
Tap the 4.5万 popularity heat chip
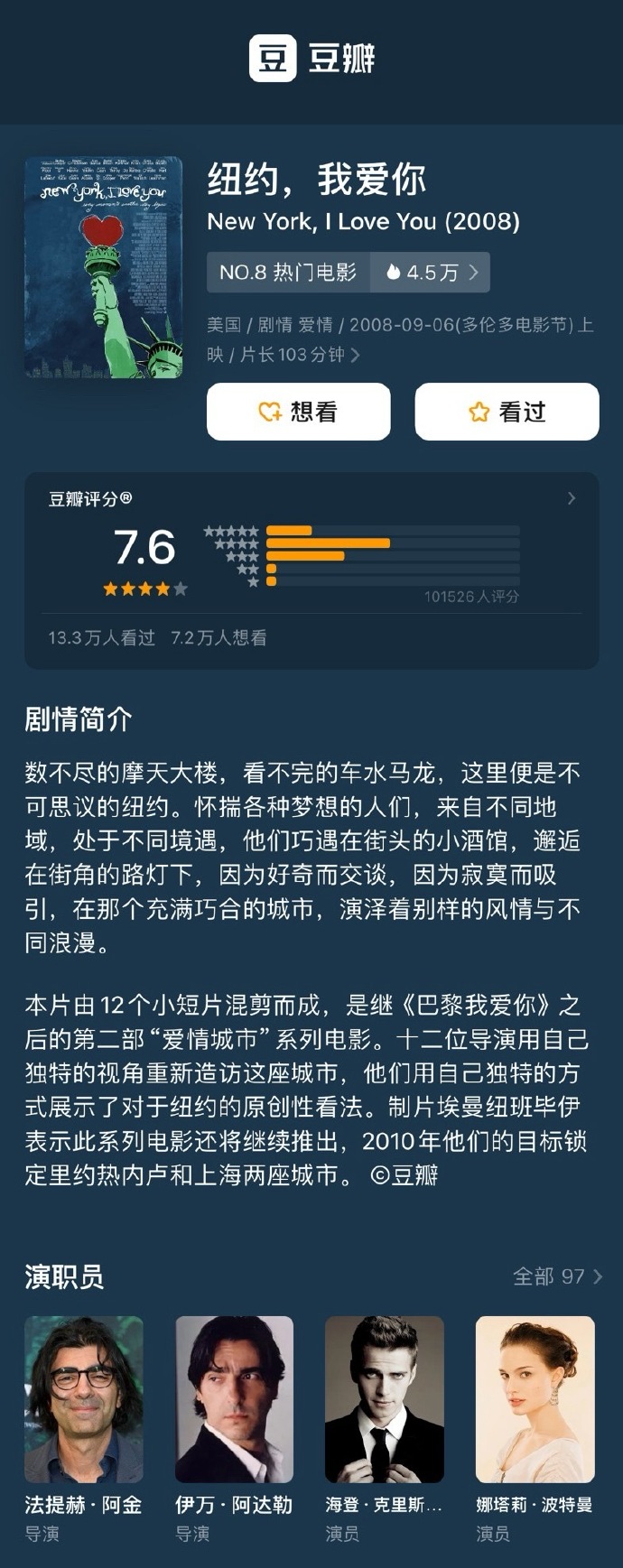coord(431,272)
